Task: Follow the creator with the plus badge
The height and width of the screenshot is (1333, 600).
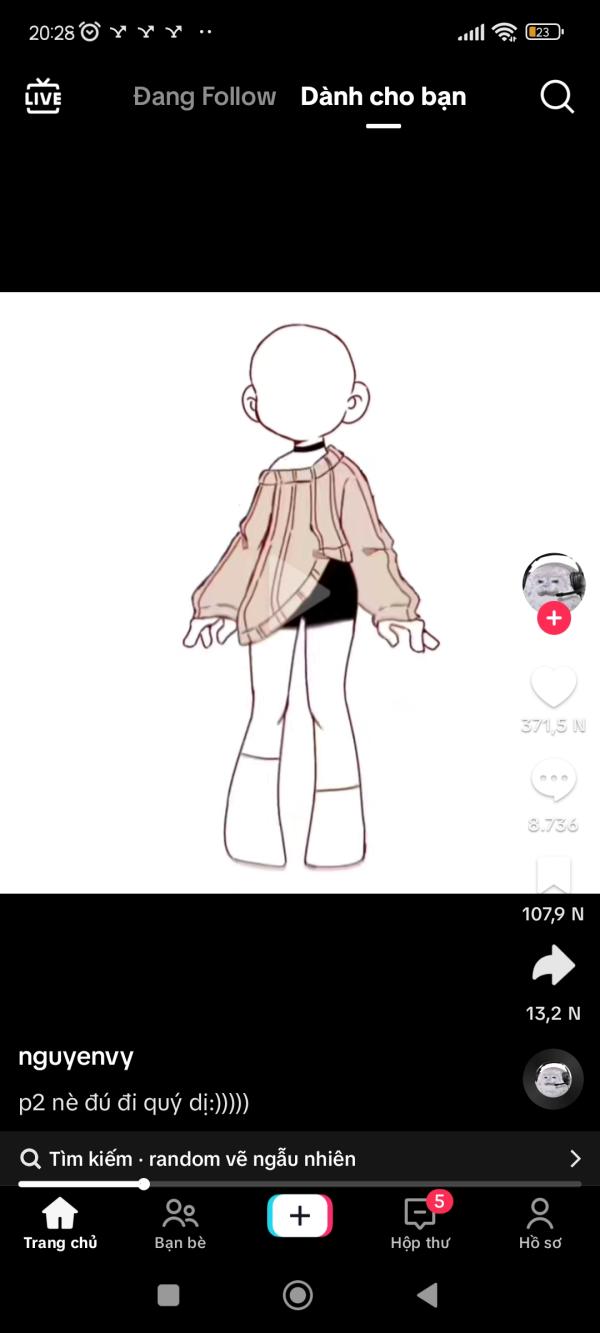Action: [x=554, y=619]
